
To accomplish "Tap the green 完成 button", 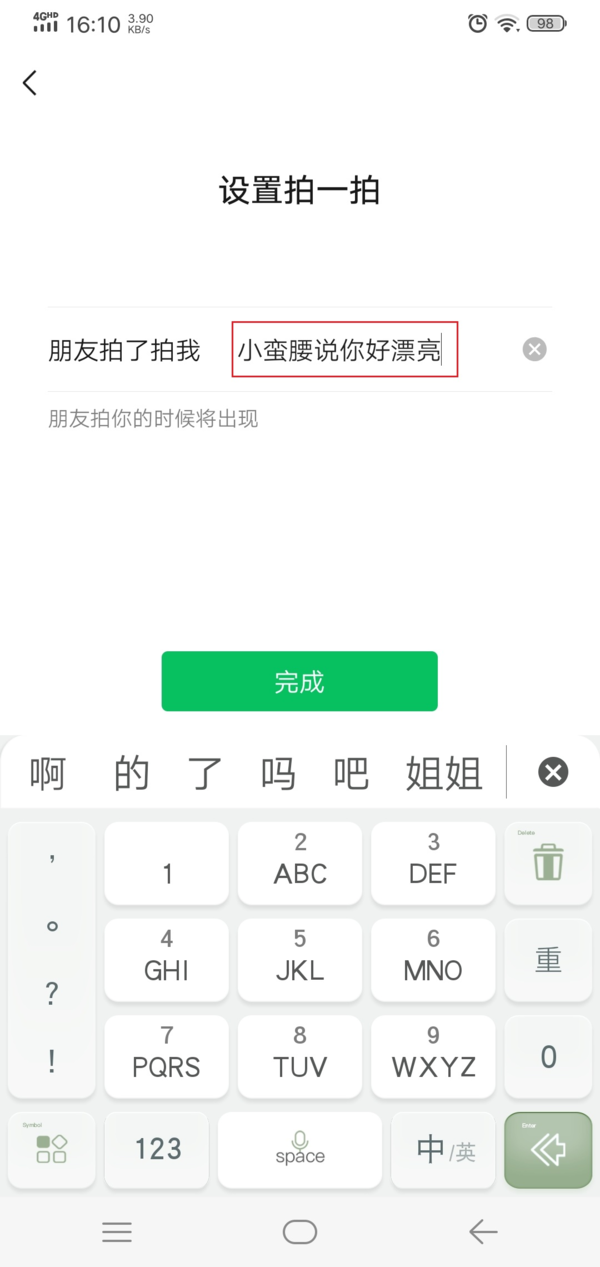I will 299,682.
